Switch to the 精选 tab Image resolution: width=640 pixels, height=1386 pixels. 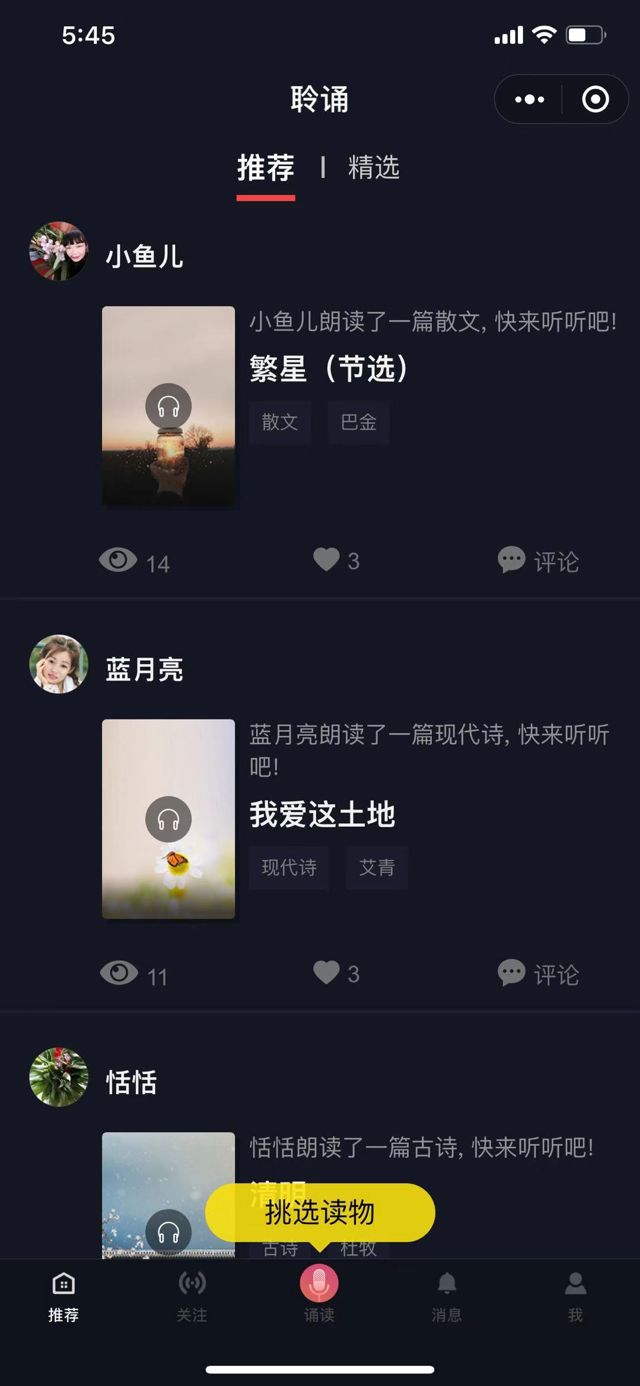373,167
